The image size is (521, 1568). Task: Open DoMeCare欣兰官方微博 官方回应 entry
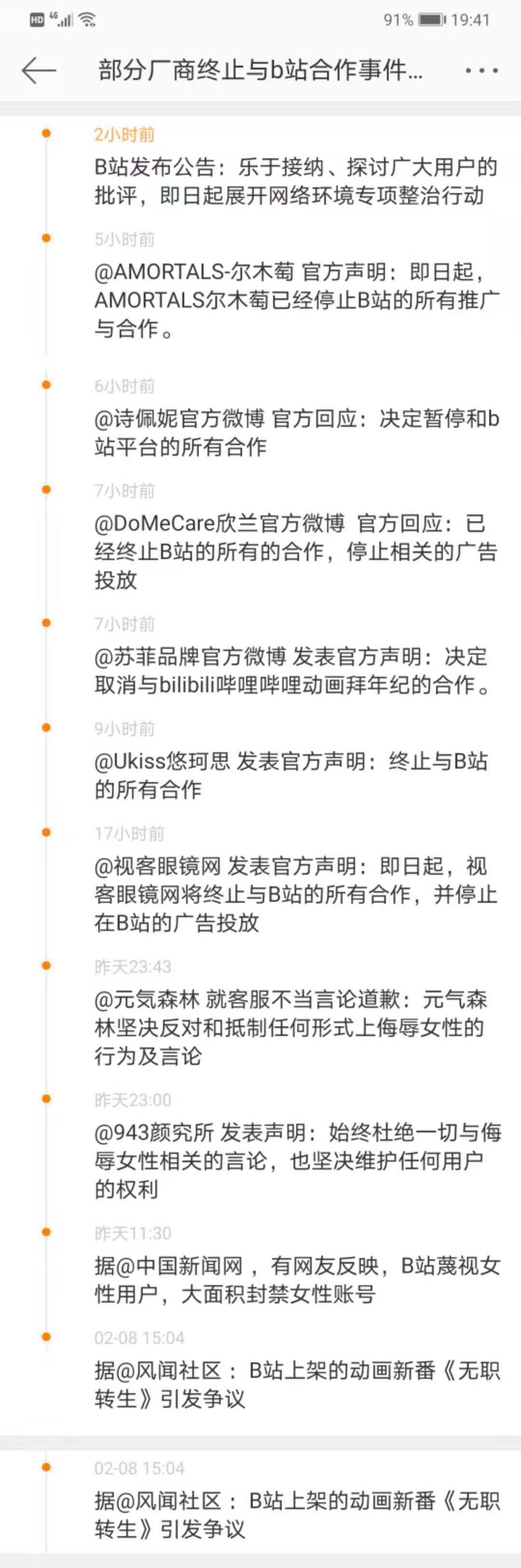coord(295,551)
